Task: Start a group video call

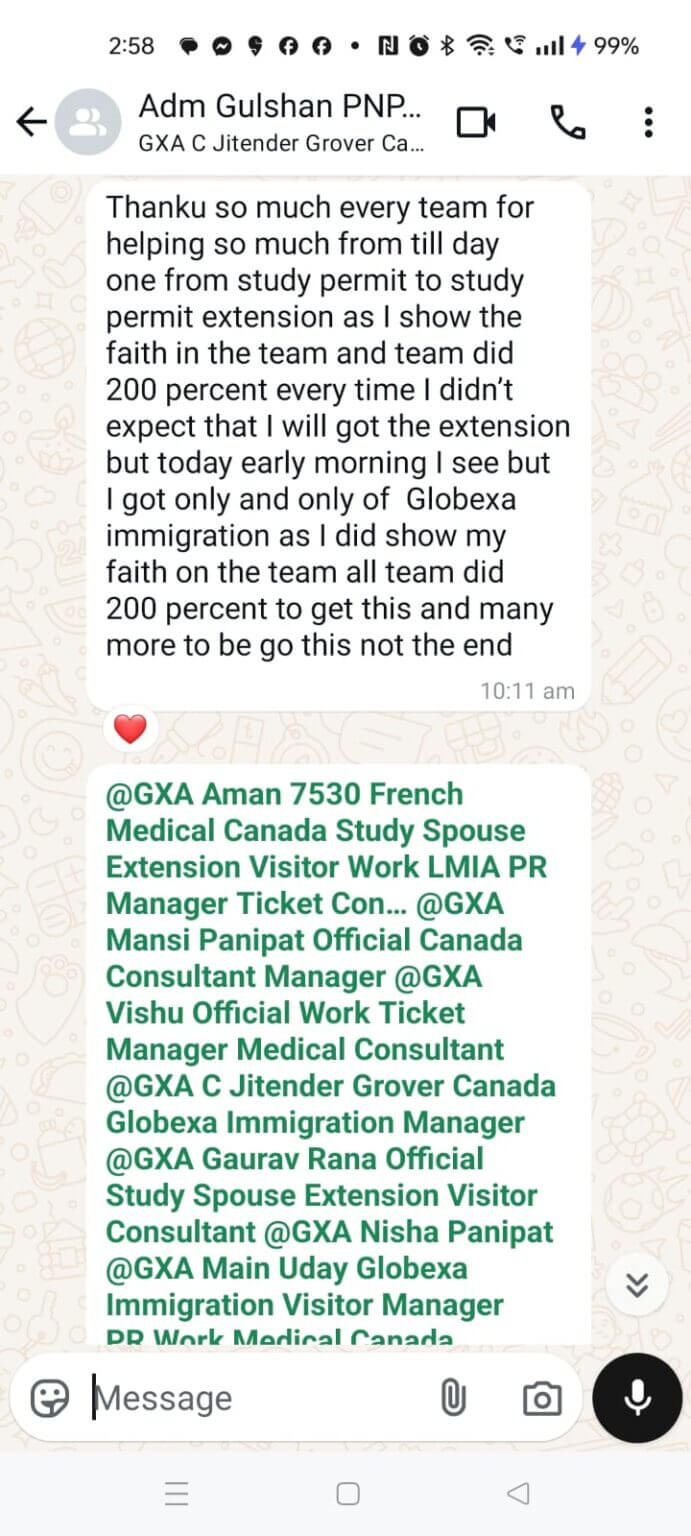Action: click(476, 122)
